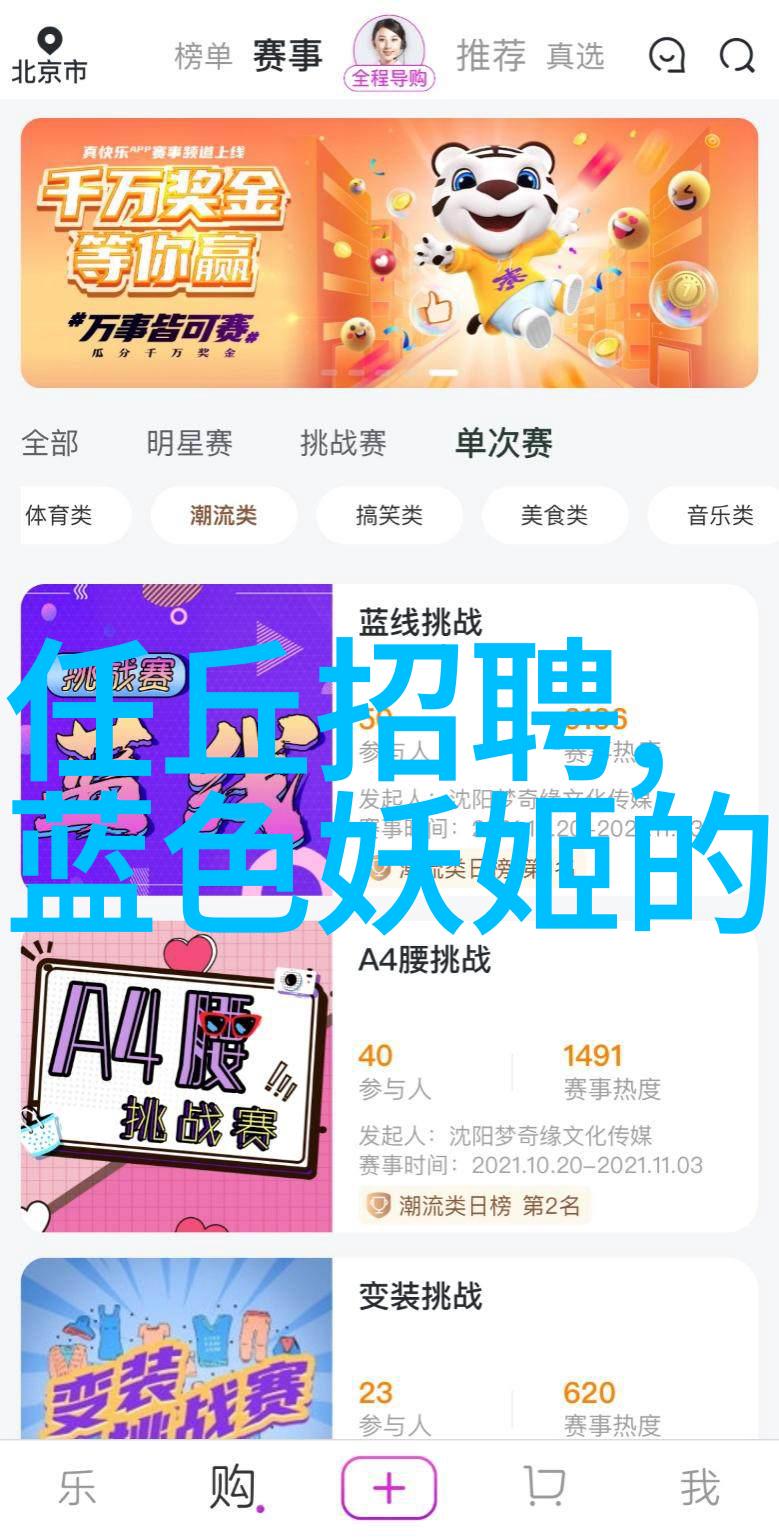779x1537 pixels.
Task: Switch to the 赛事 top tab
Action: [x=287, y=56]
